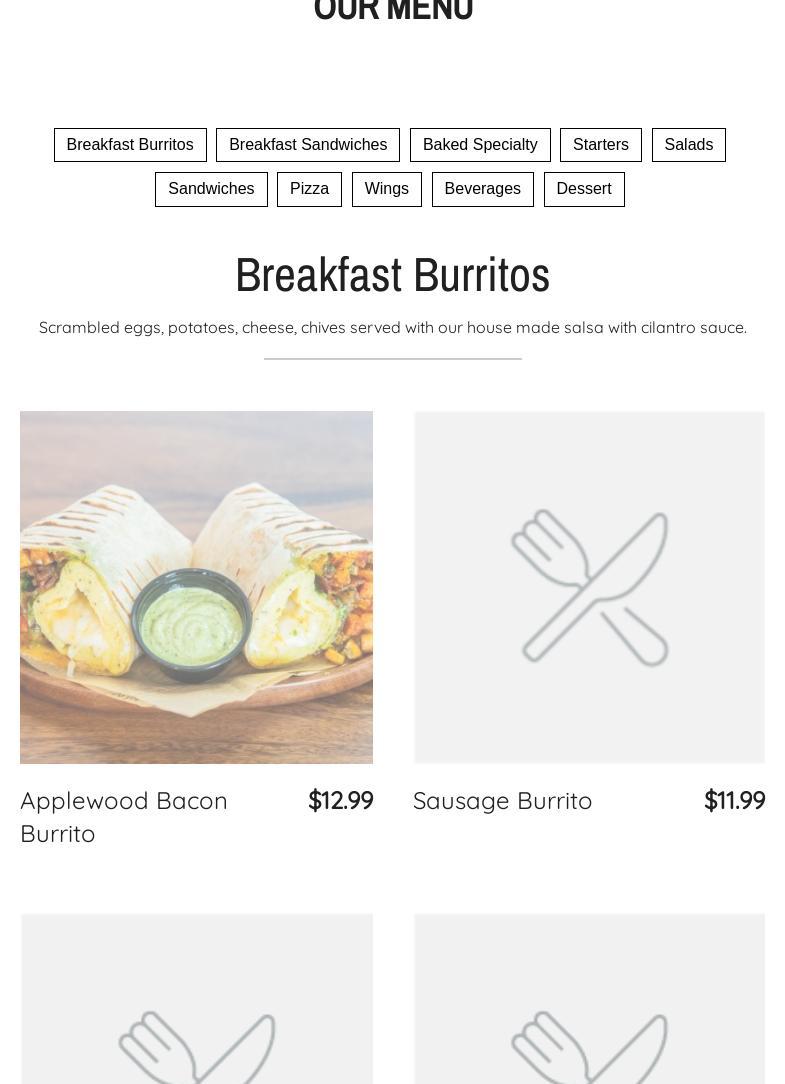This screenshot has width=785, height=1084.
Task: View the Sandwiches menu section
Action: pos(211,189)
